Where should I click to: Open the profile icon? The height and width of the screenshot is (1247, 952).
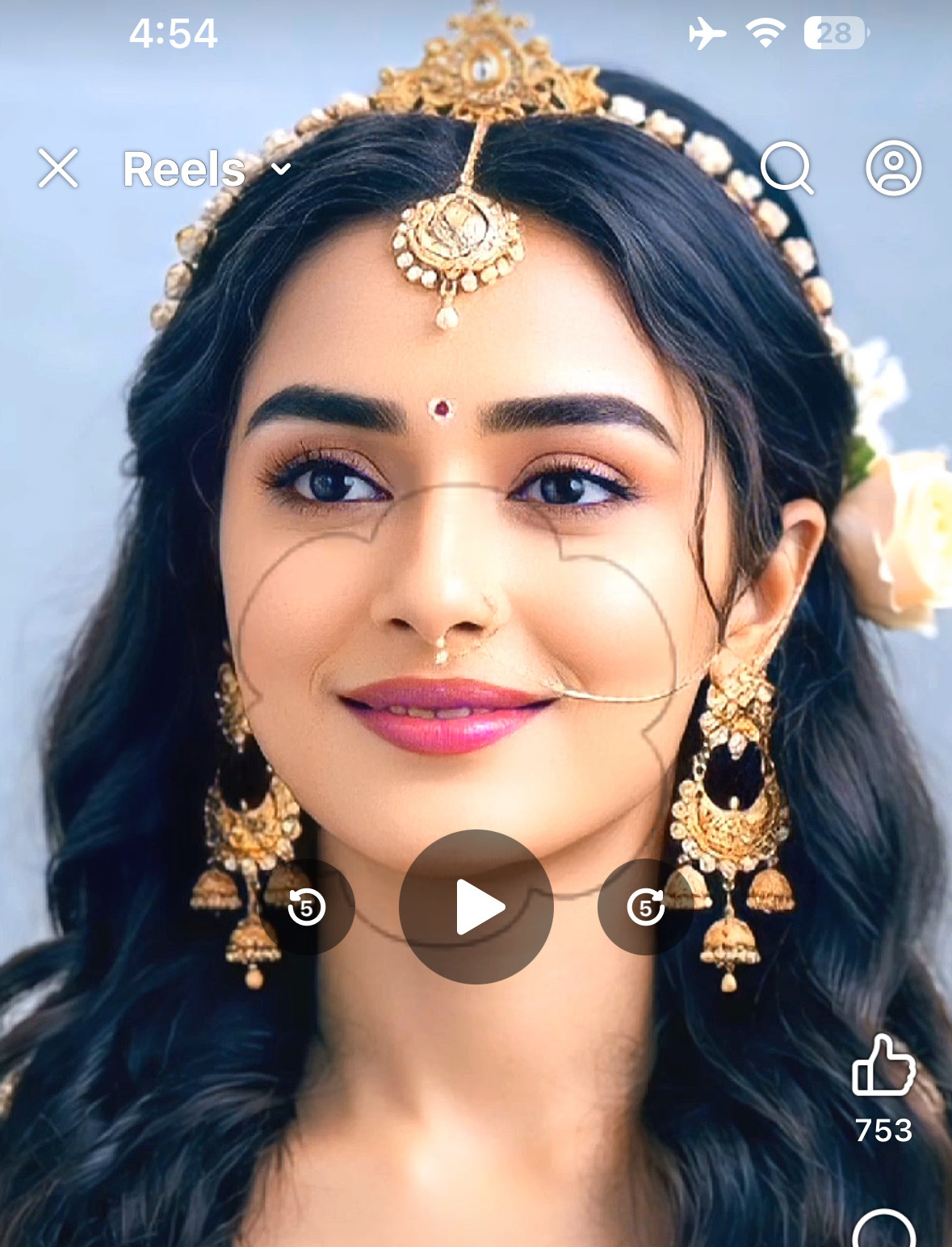(x=893, y=168)
